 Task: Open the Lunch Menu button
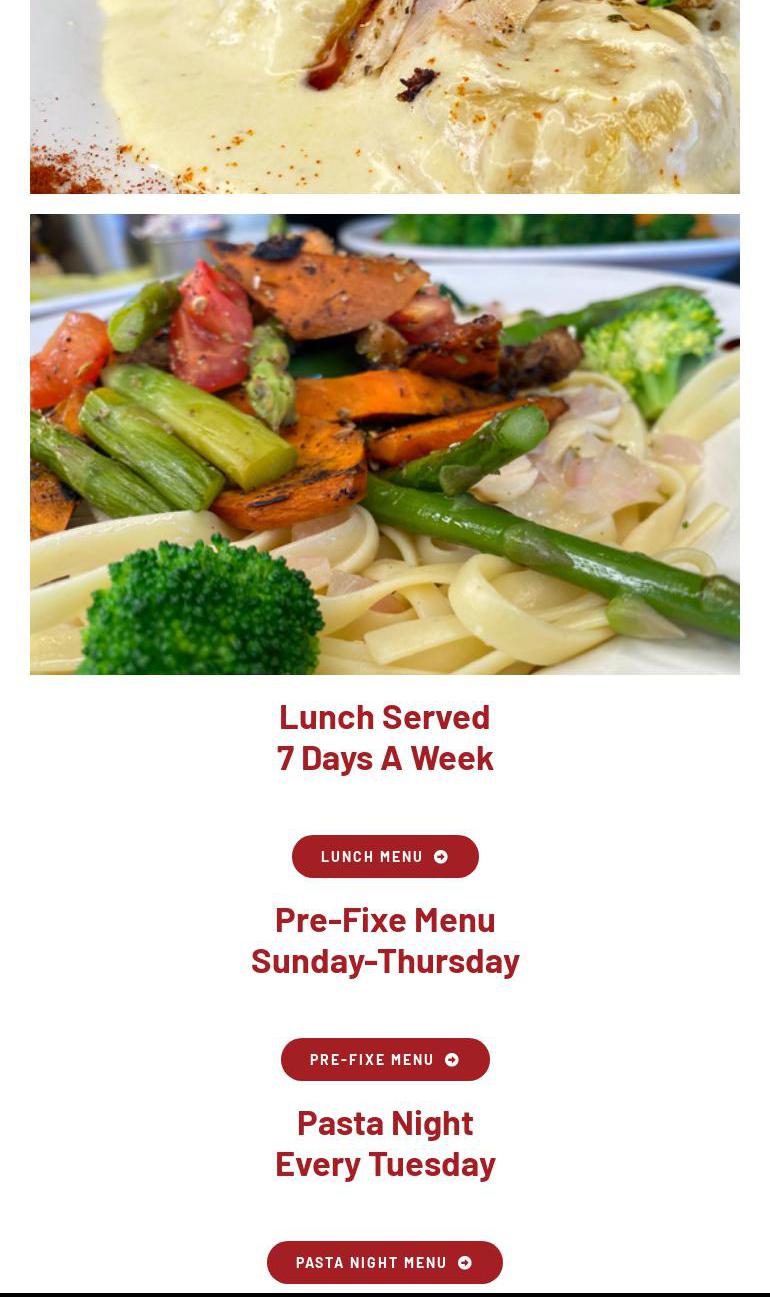[x=385, y=857]
